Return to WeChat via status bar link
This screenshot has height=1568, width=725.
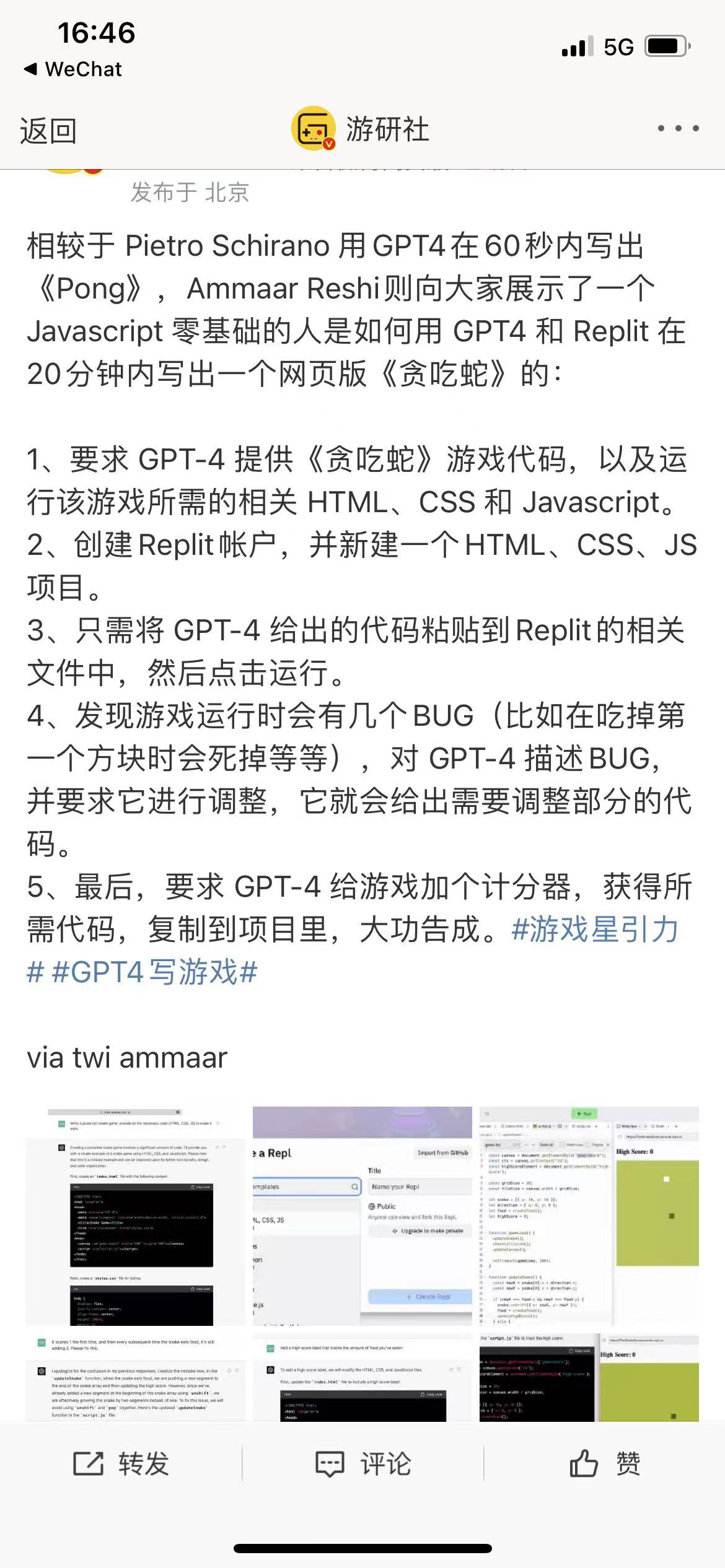[x=73, y=69]
